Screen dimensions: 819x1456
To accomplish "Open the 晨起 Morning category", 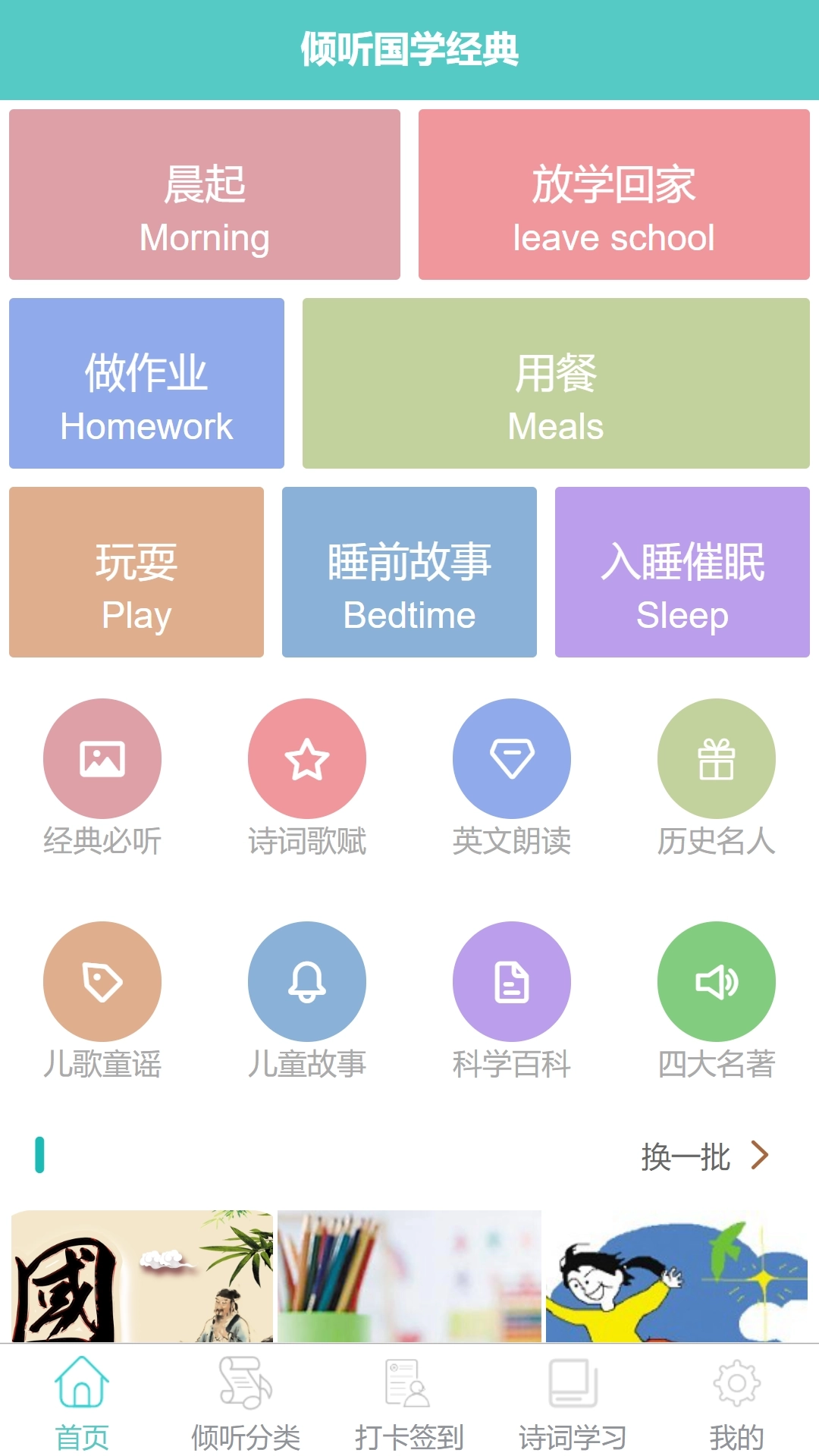I will pos(203,194).
